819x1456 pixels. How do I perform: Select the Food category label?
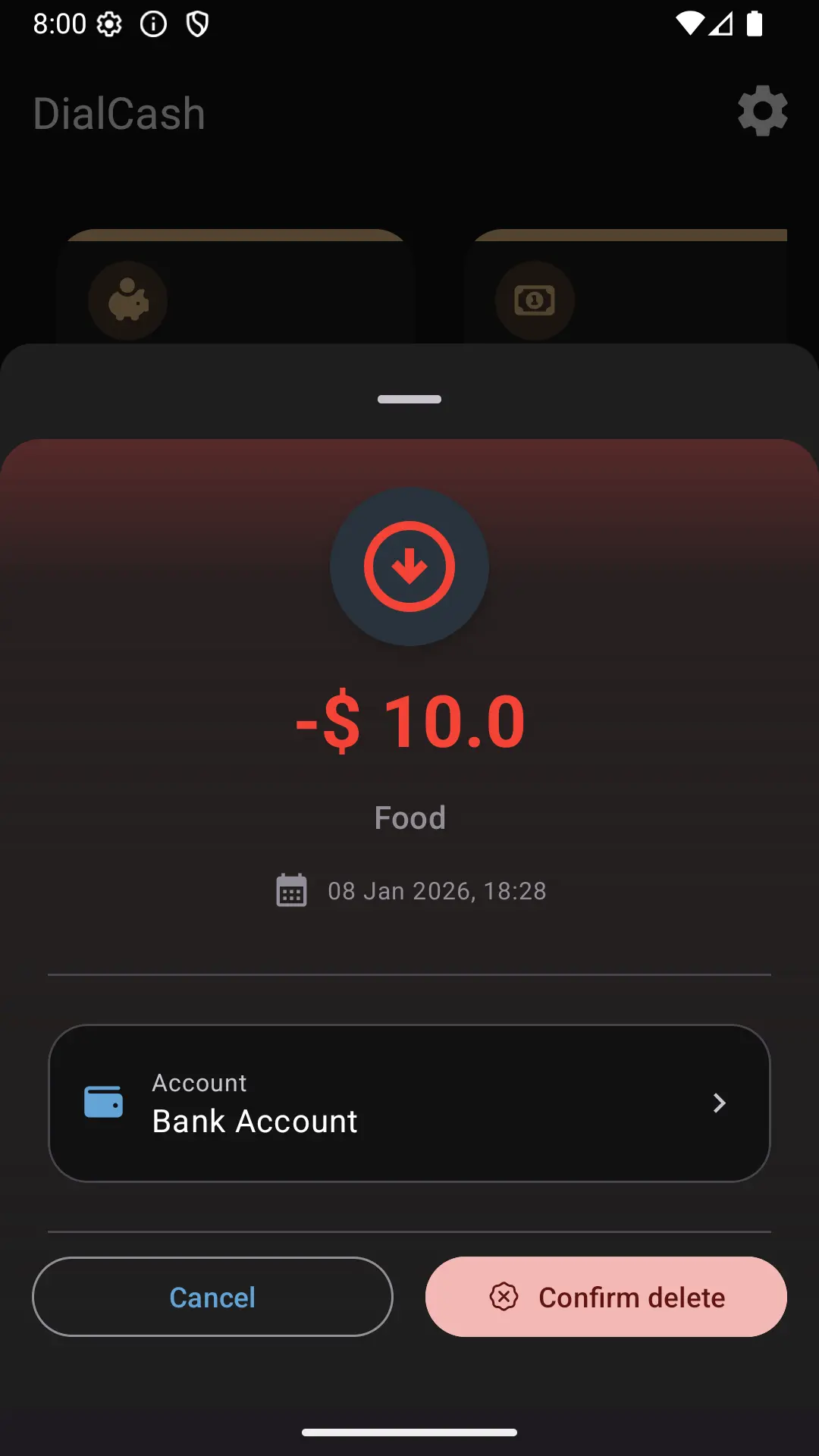409,817
